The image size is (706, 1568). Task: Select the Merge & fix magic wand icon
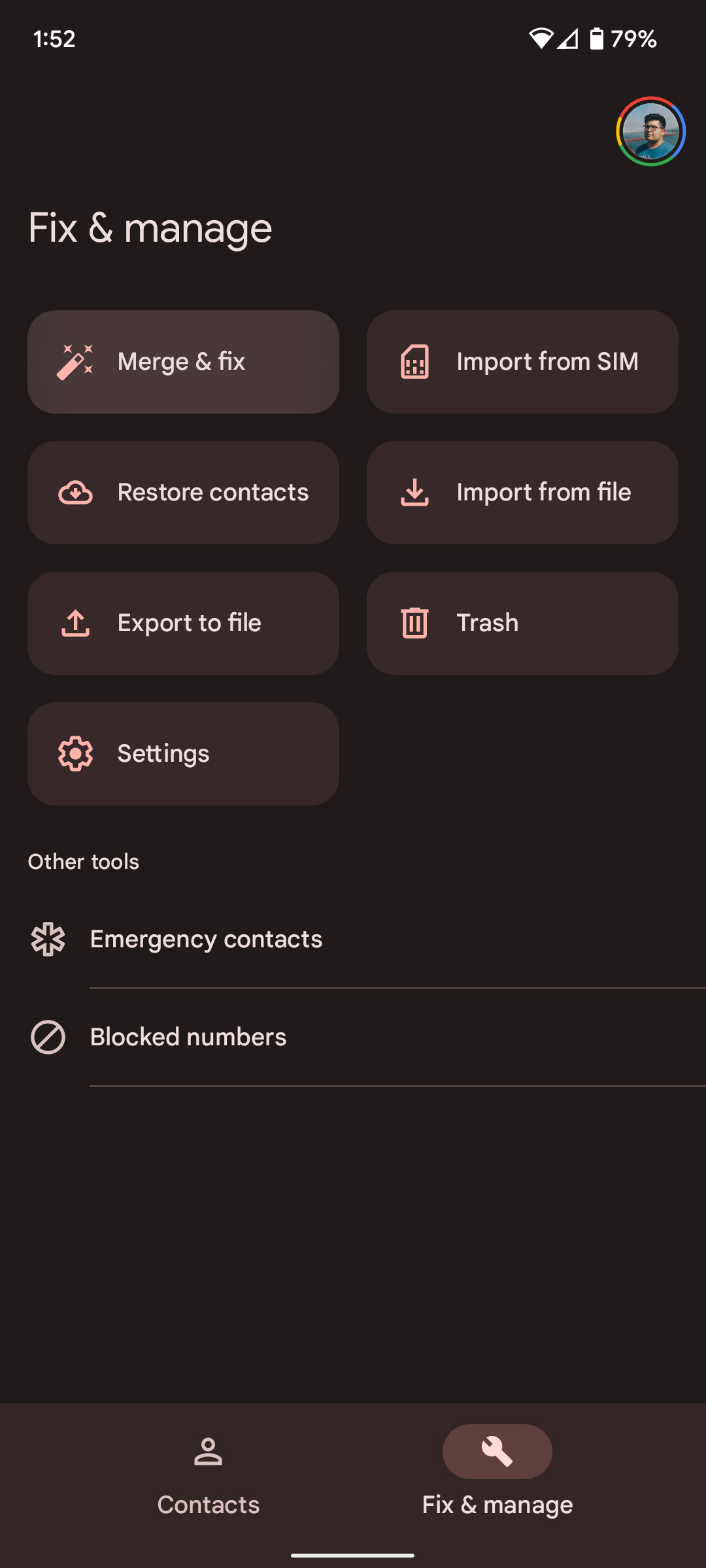(x=75, y=361)
